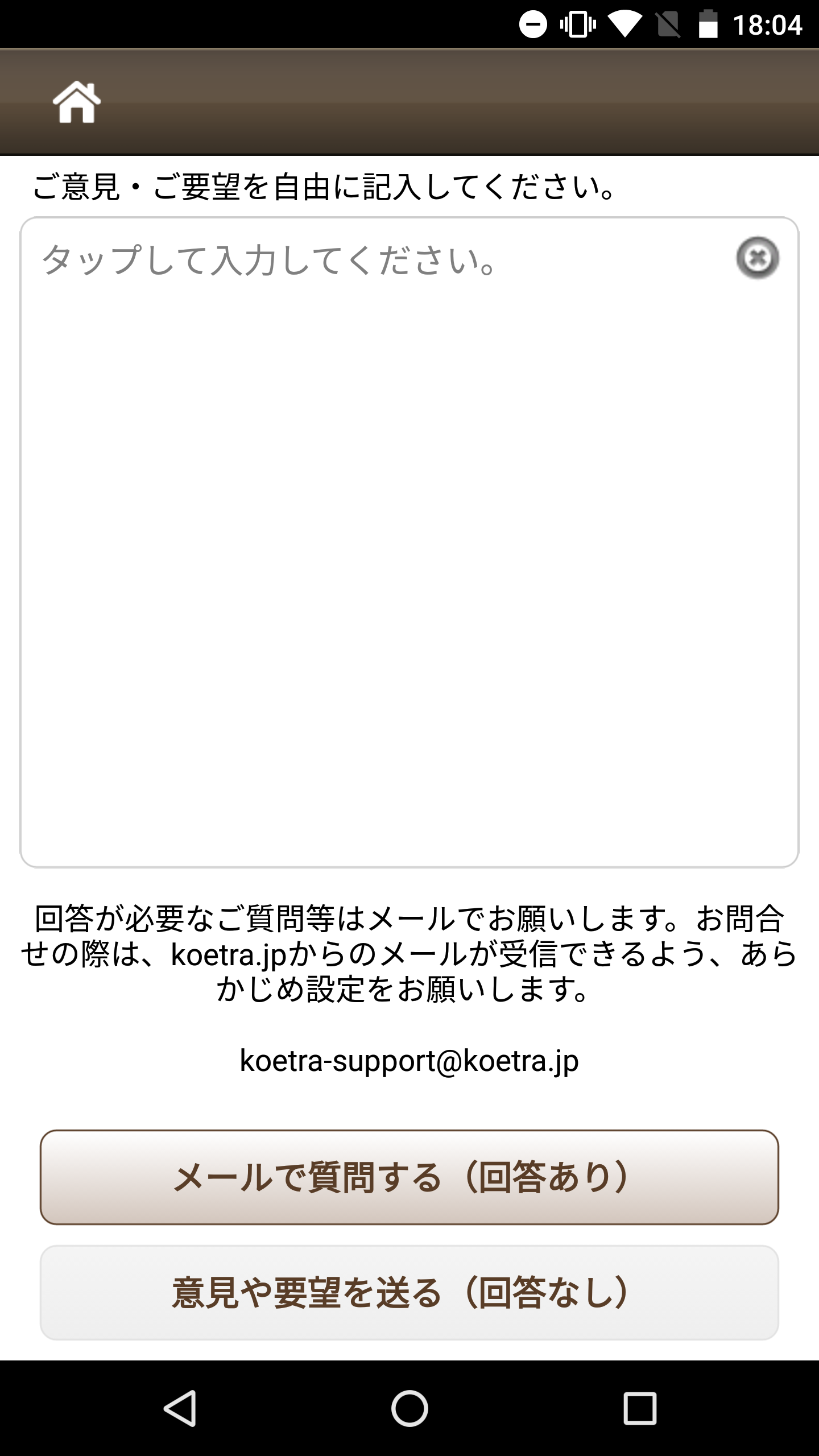Clear the text field with the X icon
This screenshot has width=819, height=1456.
pyautogui.click(x=758, y=258)
